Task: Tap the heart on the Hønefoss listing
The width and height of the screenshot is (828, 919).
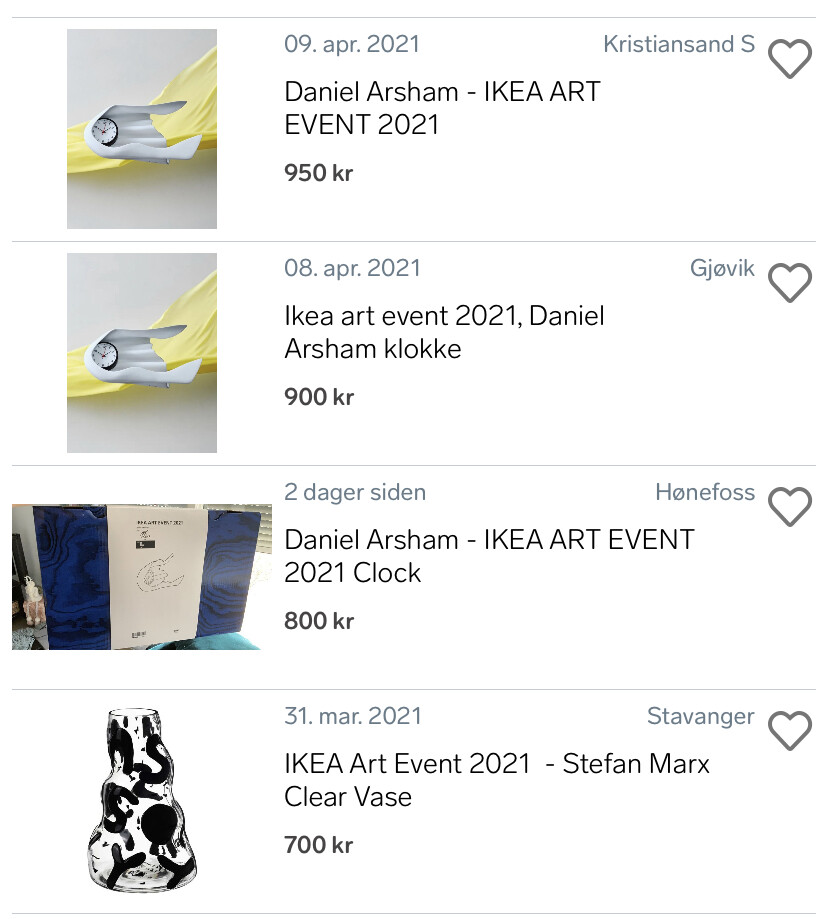Action: point(789,508)
